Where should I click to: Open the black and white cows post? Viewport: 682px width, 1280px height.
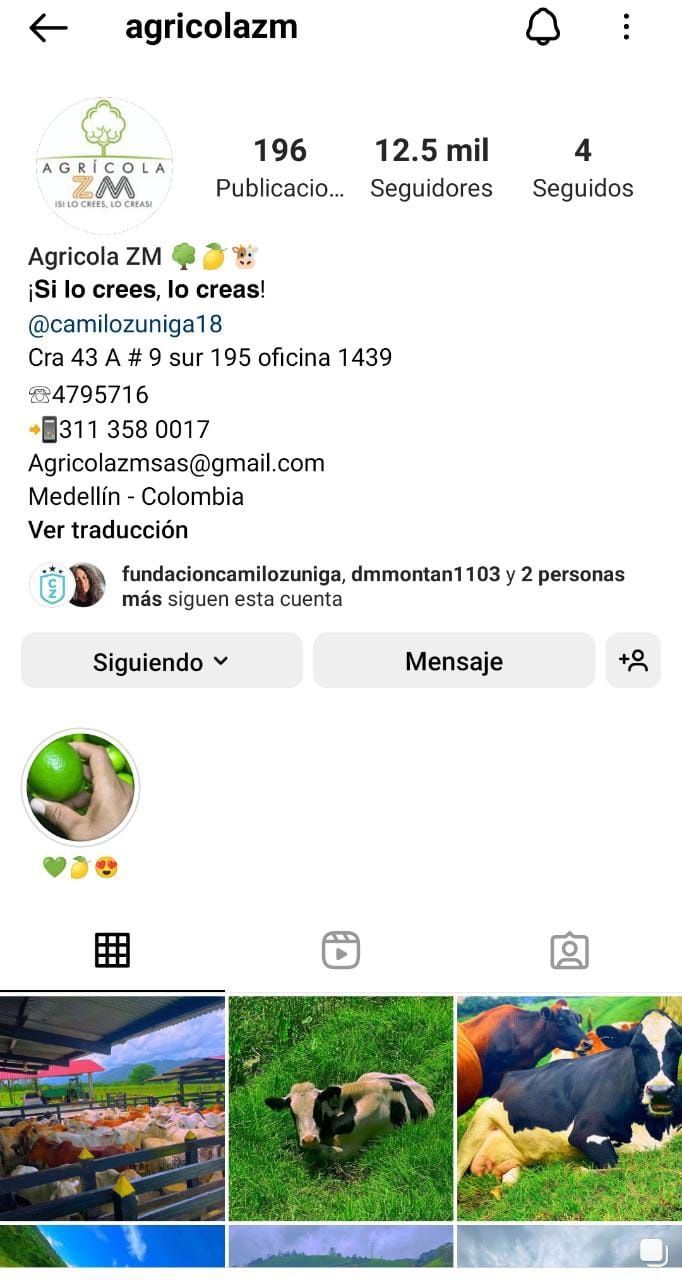(x=569, y=1108)
